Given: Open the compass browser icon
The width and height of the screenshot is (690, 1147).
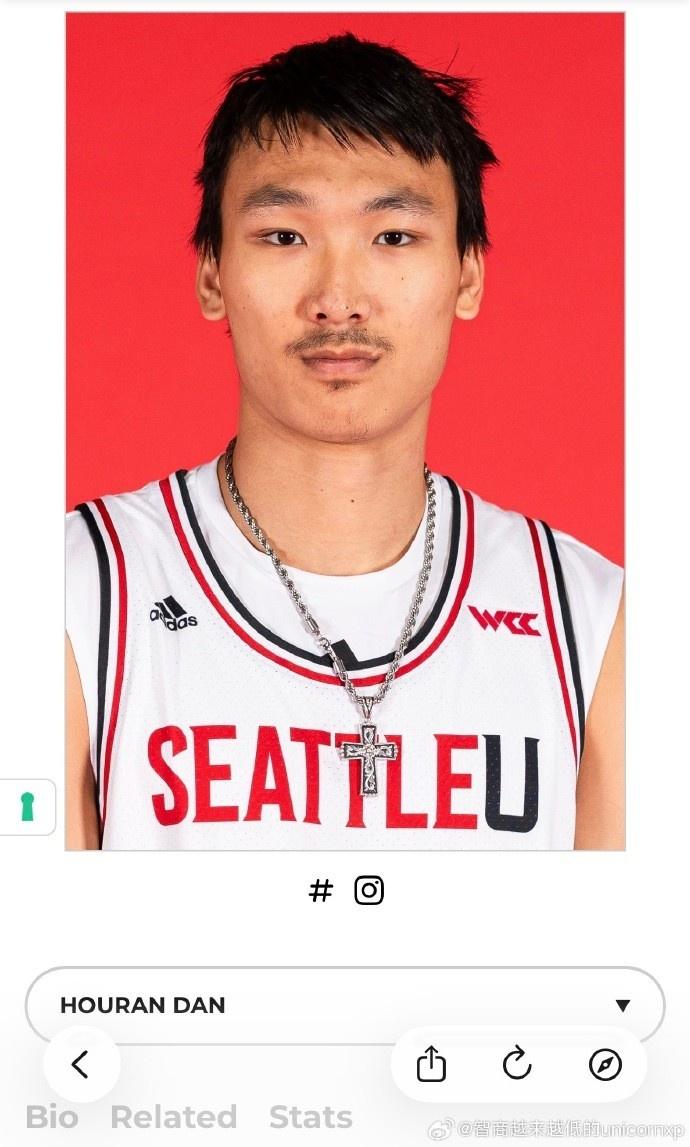Looking at the screenshot, I should tap(605, 1065).
